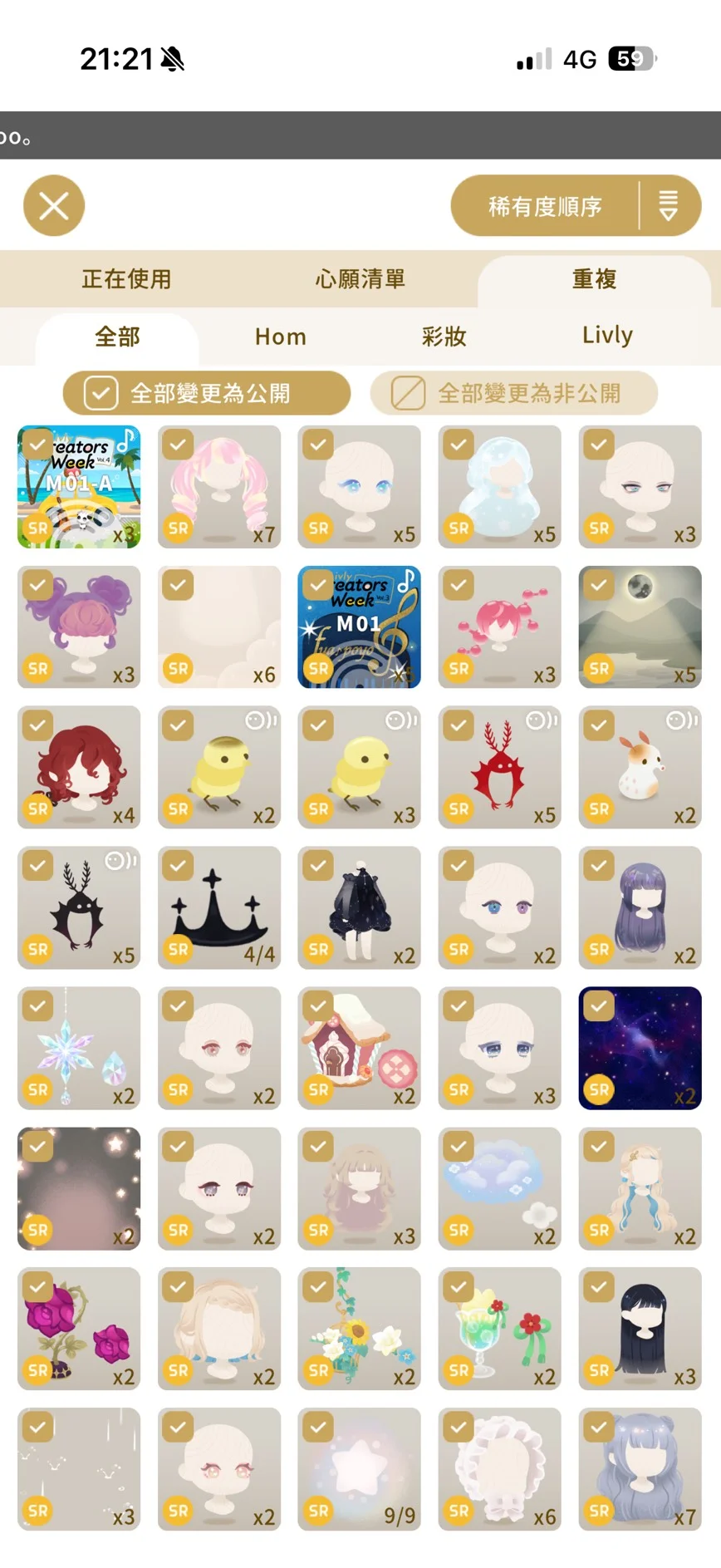The height and width of the screenshot is (1568, 721).
Task: Open the glowing star item marked 9/9
Action: point(359,1469)
